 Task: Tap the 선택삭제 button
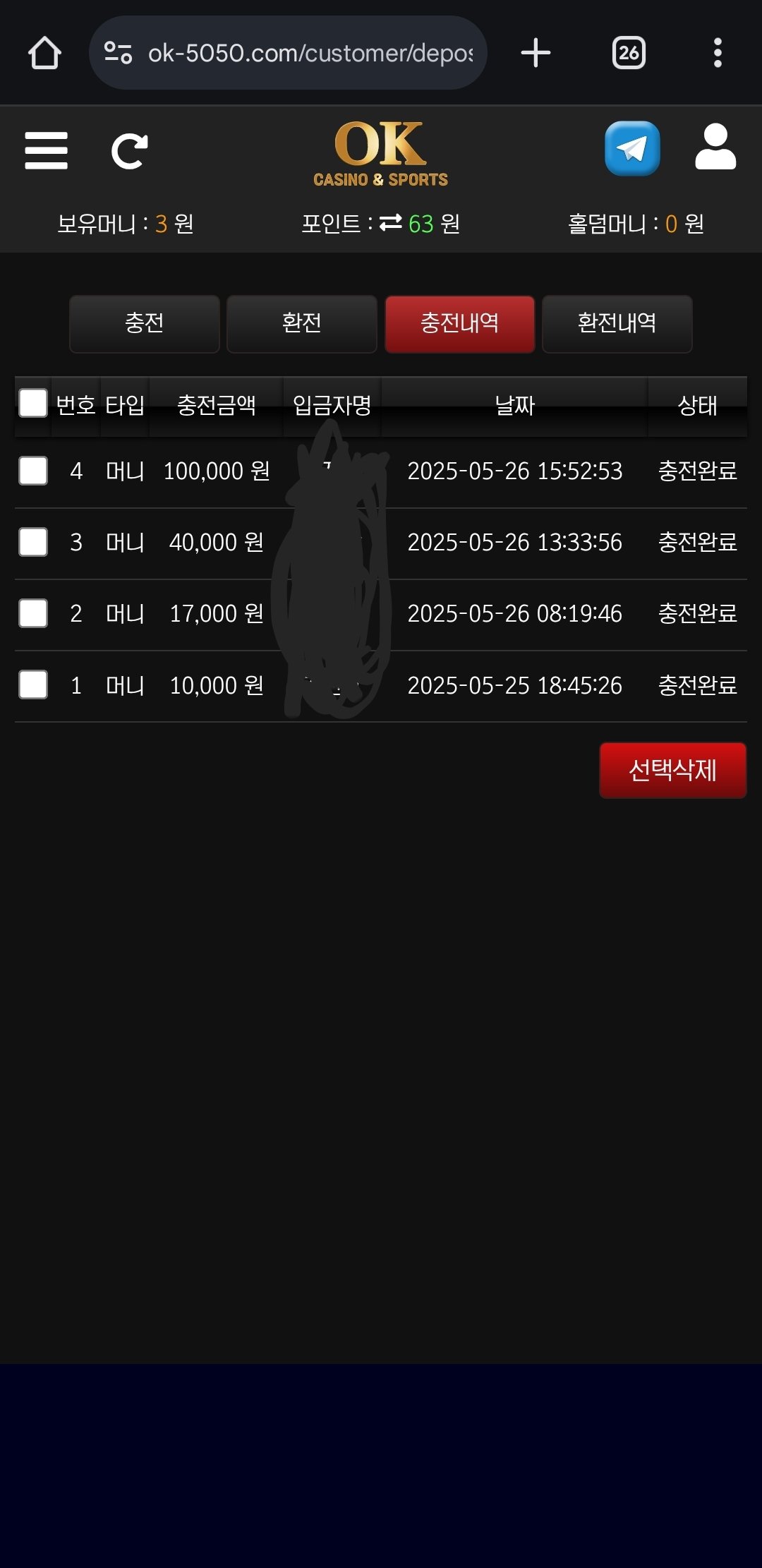672,770
